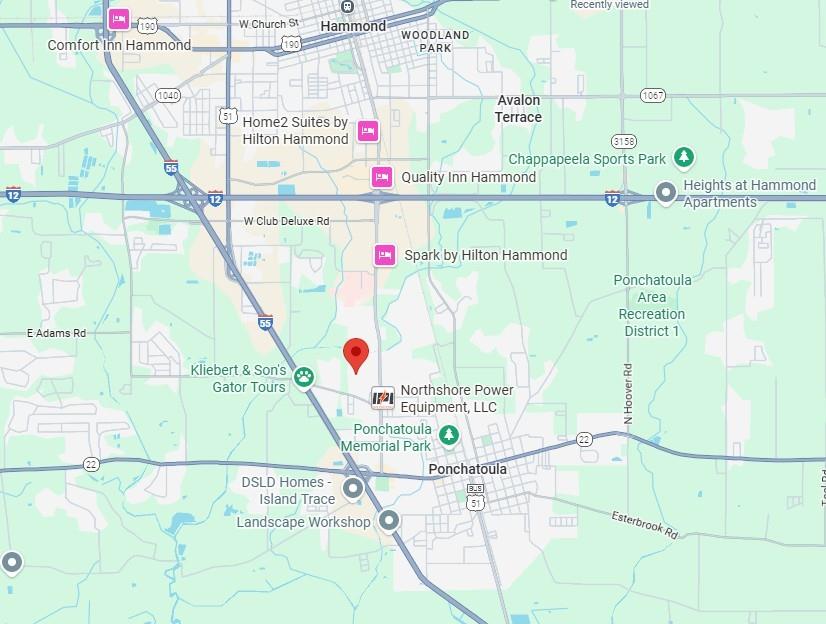Tap the Quality Inn Hammond hotel marker

click(x=381, y=177)
